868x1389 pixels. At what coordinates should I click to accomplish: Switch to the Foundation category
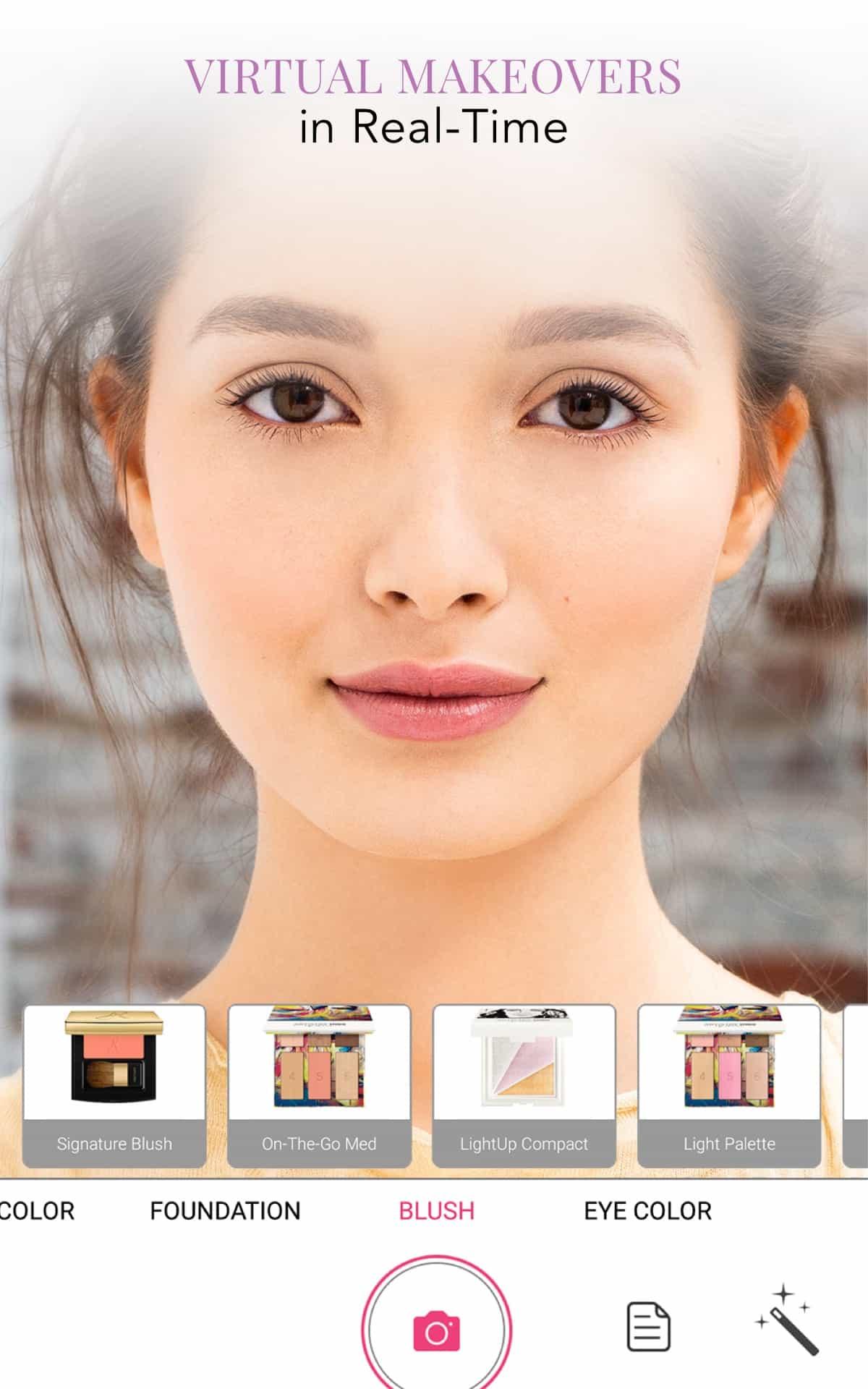point(225,1211)
